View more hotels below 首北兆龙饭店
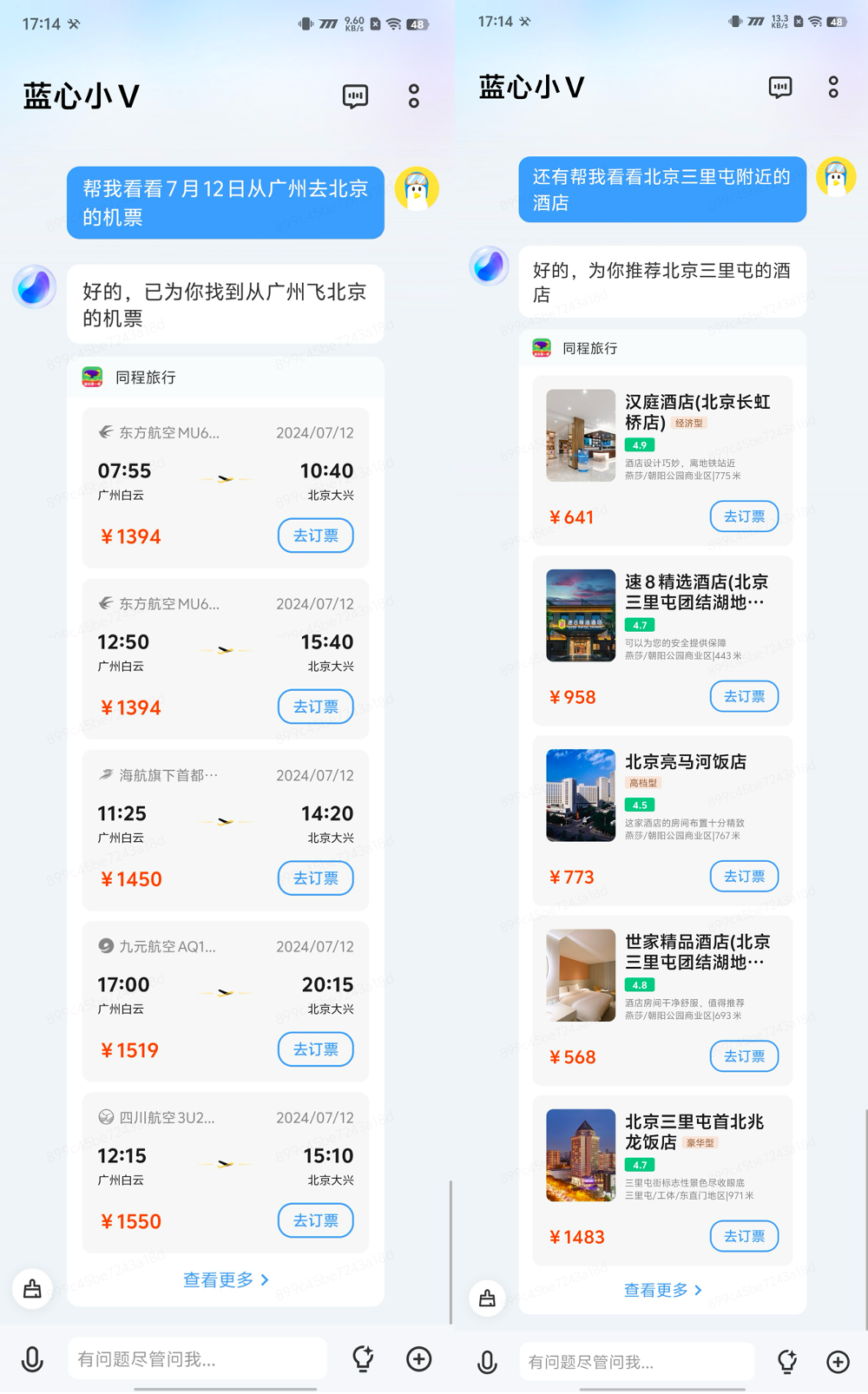 663,1290
